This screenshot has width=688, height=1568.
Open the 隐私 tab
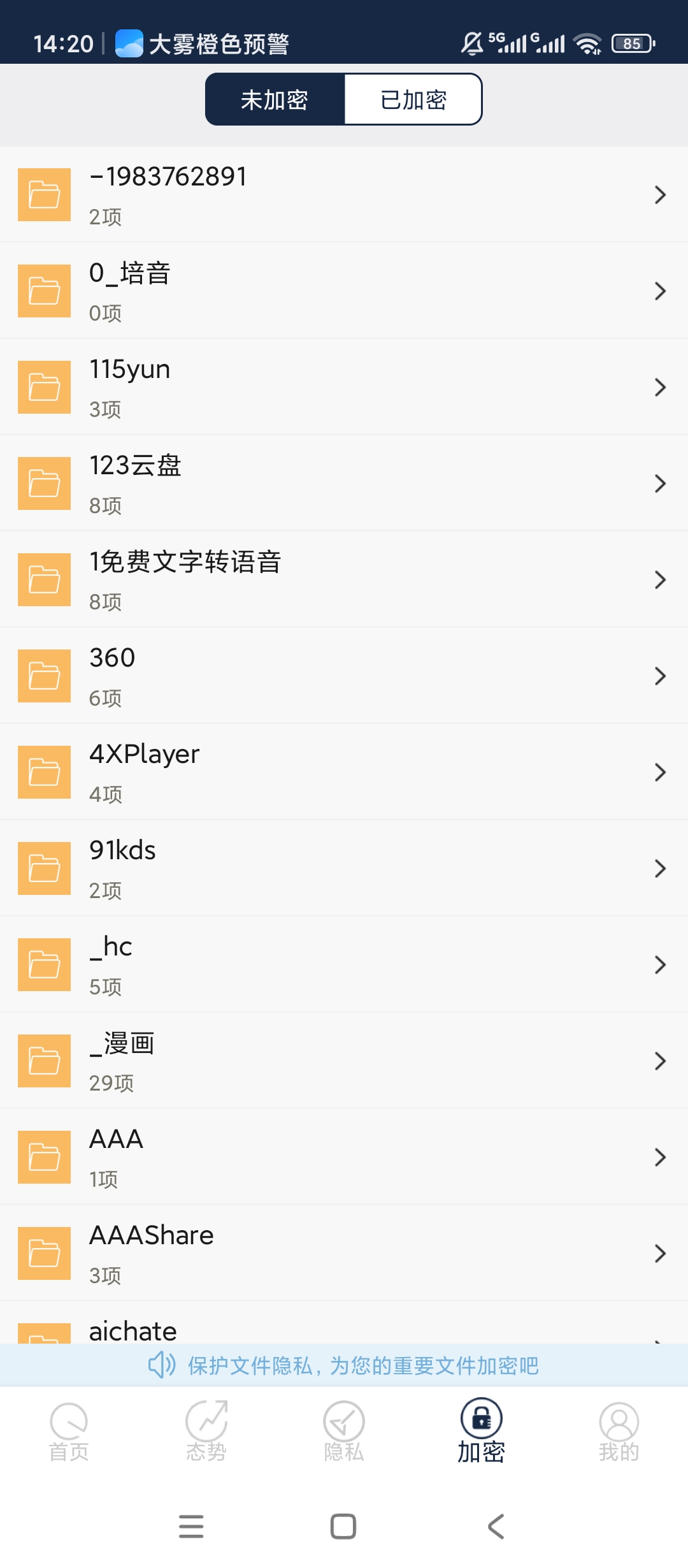(x=344, y=1432)
